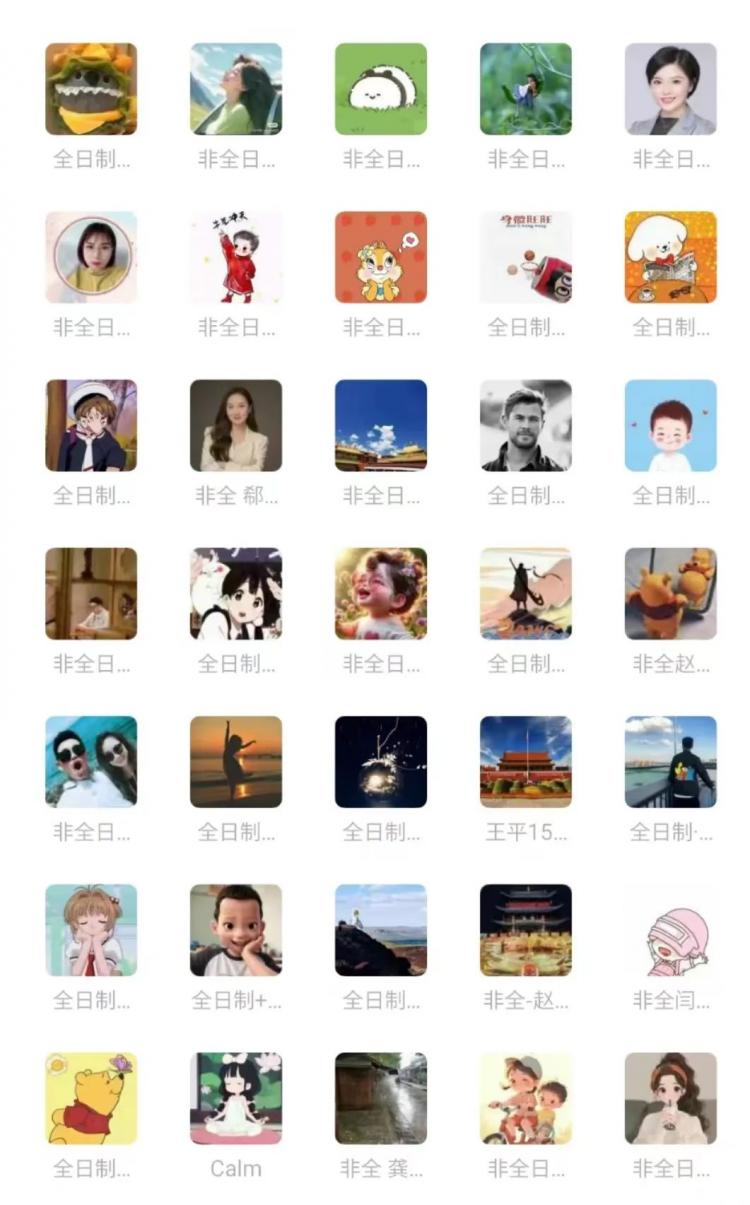Viewport: 750px width, 1205px height.
Task: Select member 非全闫… with pink helmet avatar
Action: pyautogui.click(x=671, y=930)
